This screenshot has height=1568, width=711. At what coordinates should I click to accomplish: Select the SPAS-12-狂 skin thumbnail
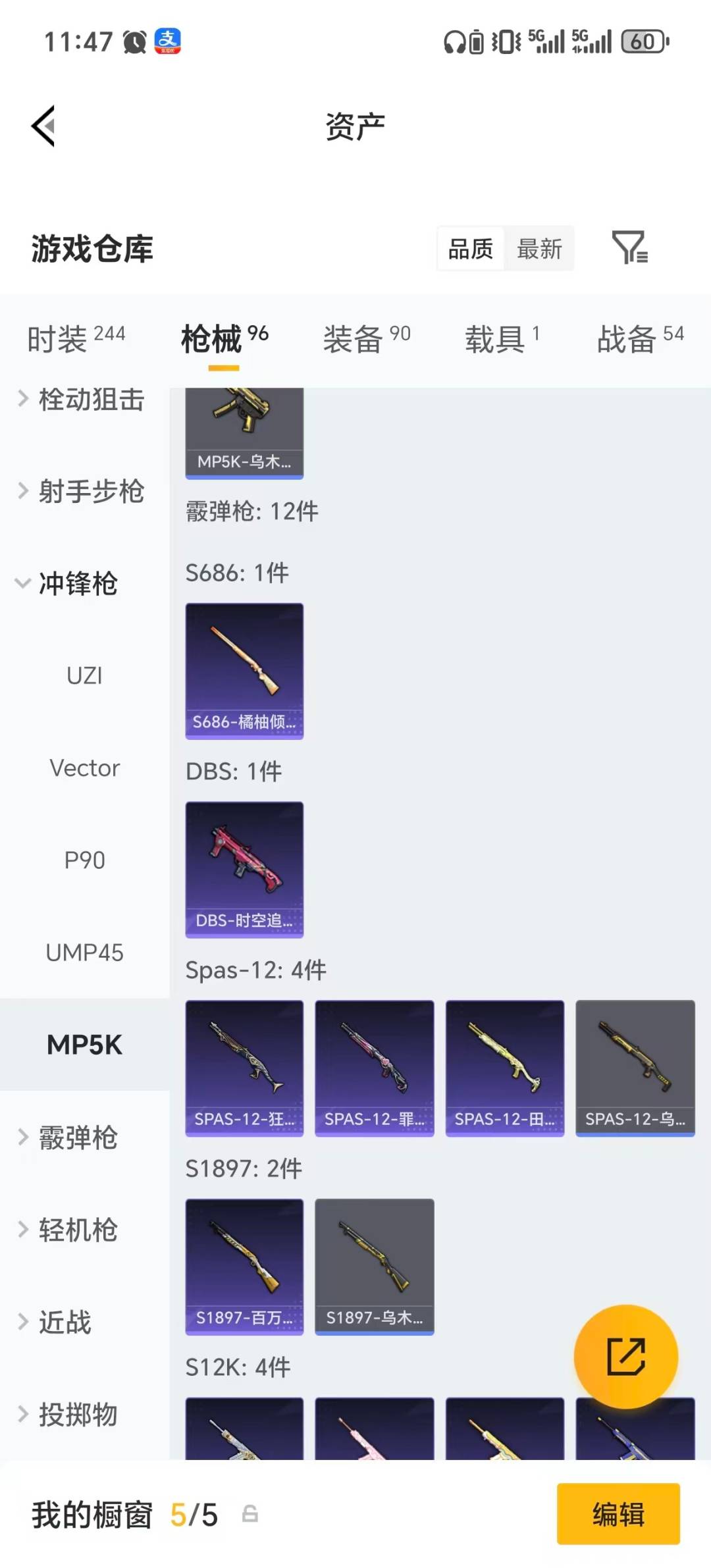244,1066
